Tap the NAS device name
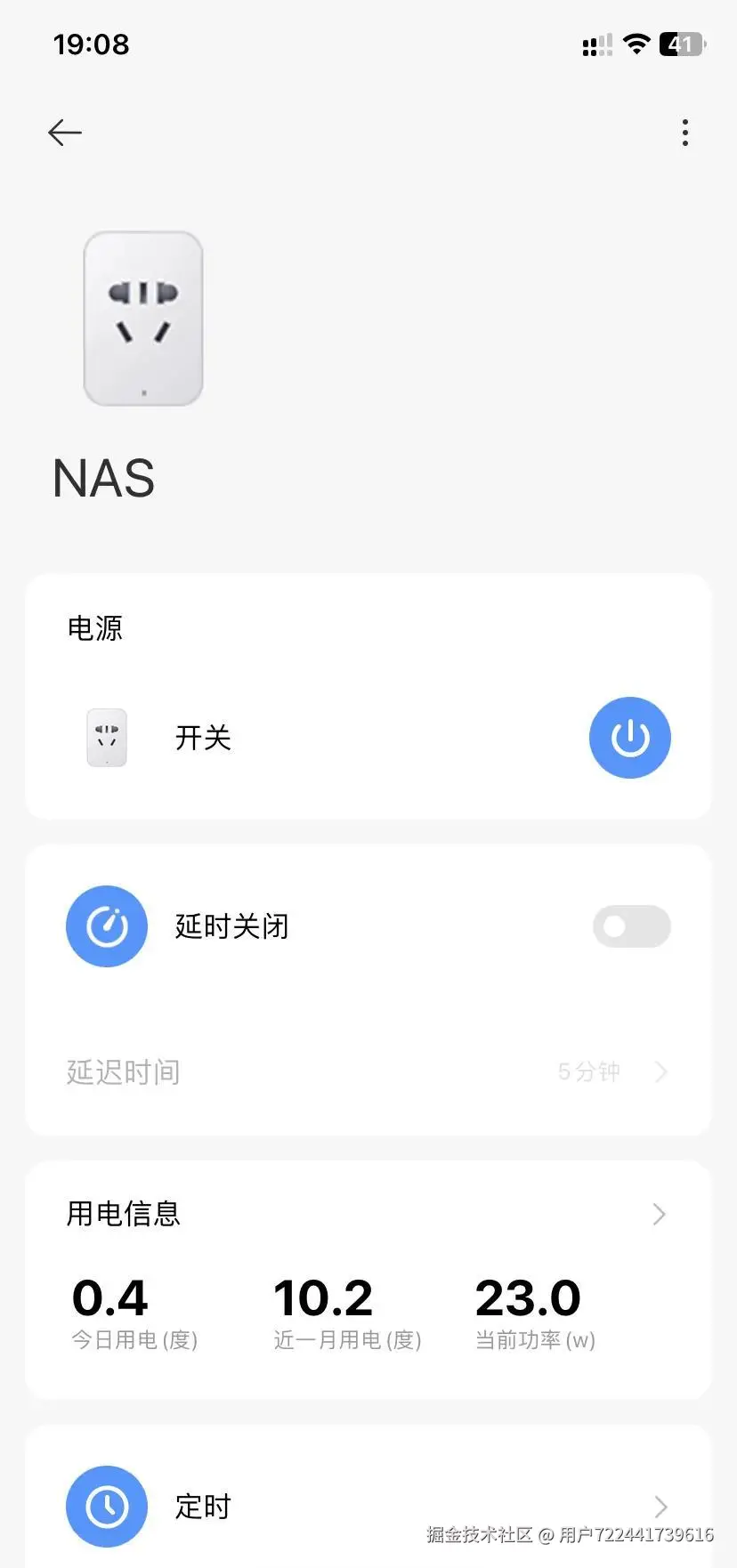The image size is (737, 1568). (x=102, y=478)
